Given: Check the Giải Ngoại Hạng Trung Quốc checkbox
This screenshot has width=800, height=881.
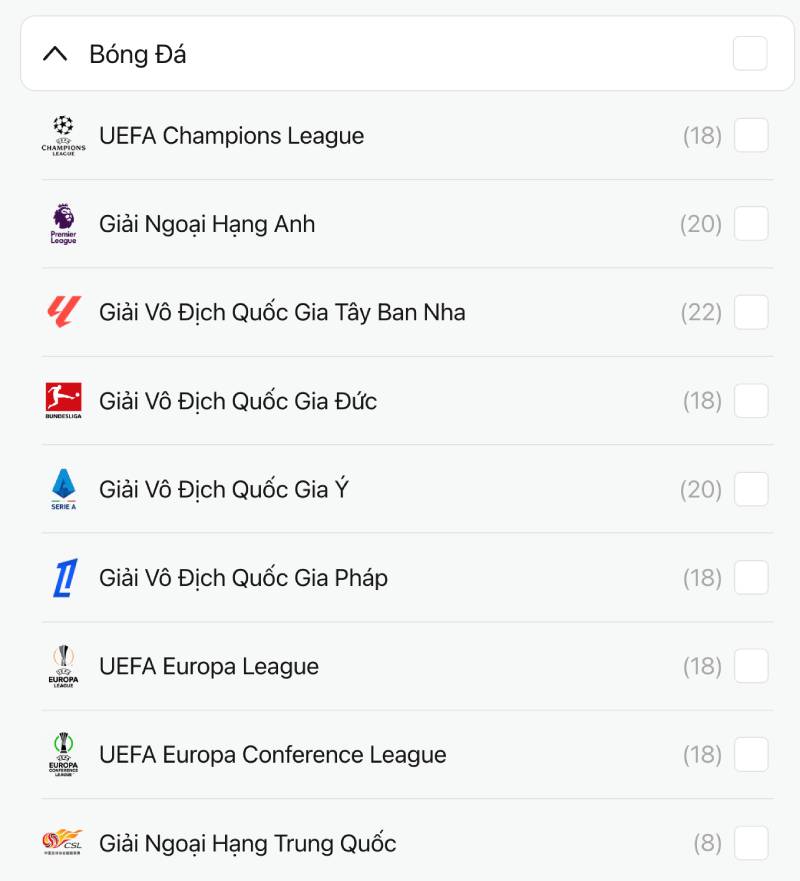Looking at the screenshot, I should [751, 843].
